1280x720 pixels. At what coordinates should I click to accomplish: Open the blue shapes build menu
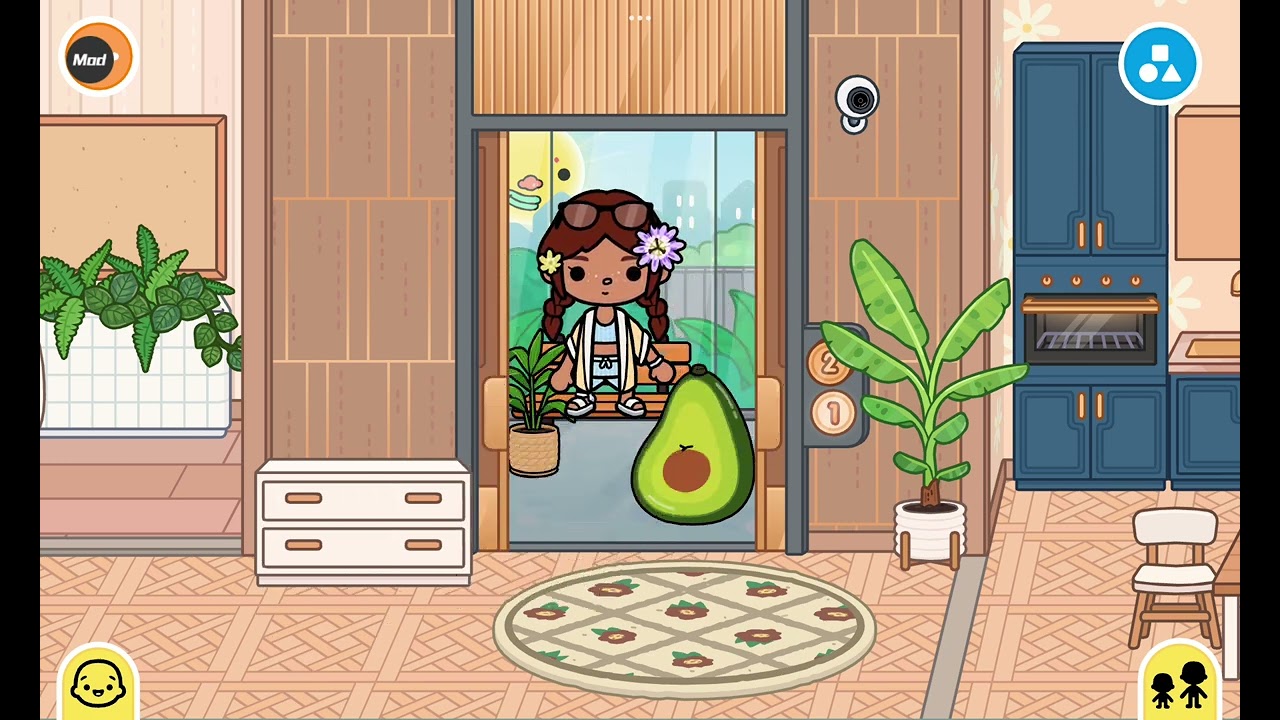pos(1160,64)
